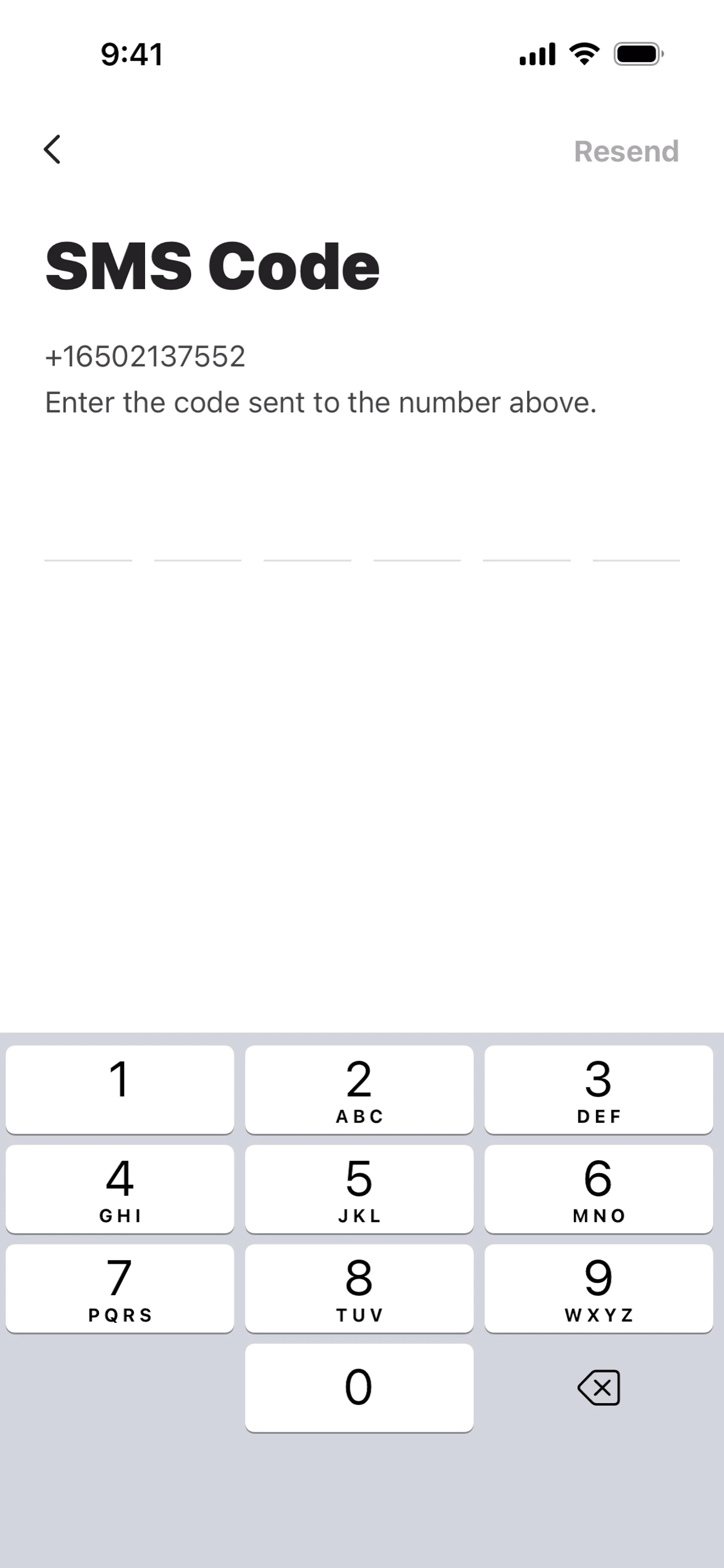The height and width of the screenshot is (1568, 724).
Task: Tap the 6 MNO key
Action: tap(598, 1189)
